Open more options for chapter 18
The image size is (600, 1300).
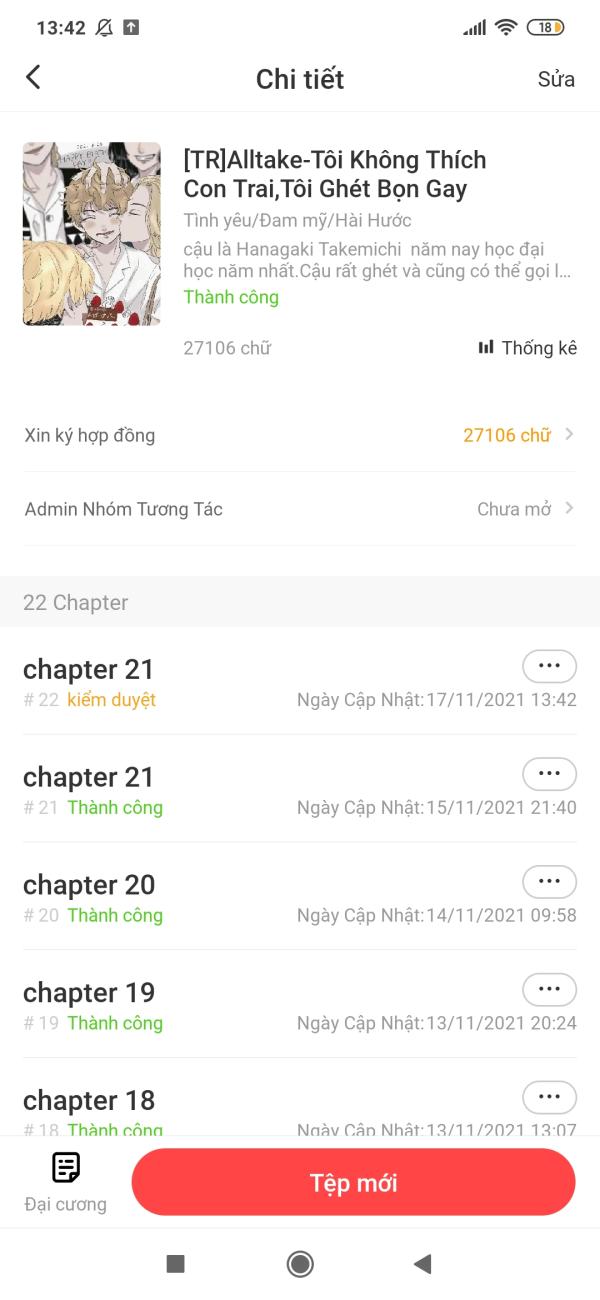[x=549, y=1097]
